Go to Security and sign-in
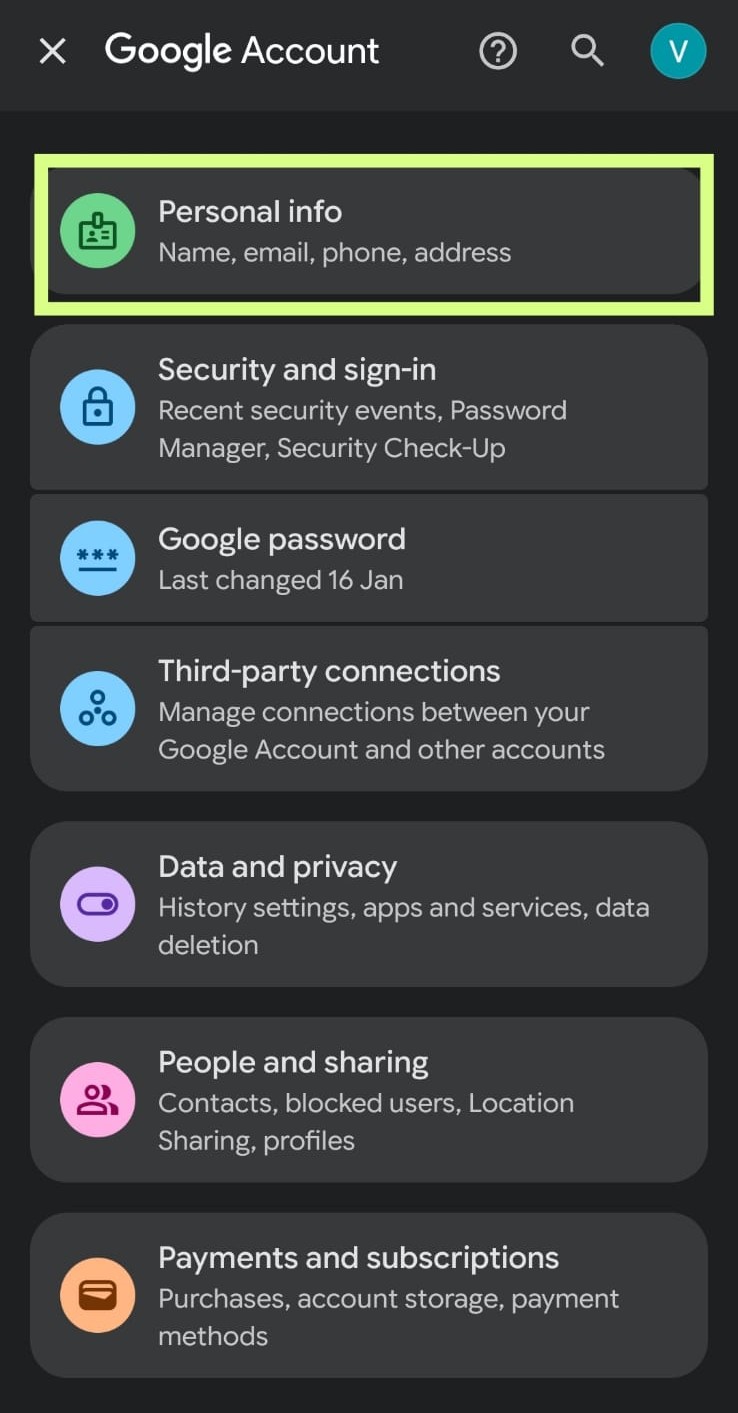The width and height of the screenshot is (738, 1413). point(370,408)
